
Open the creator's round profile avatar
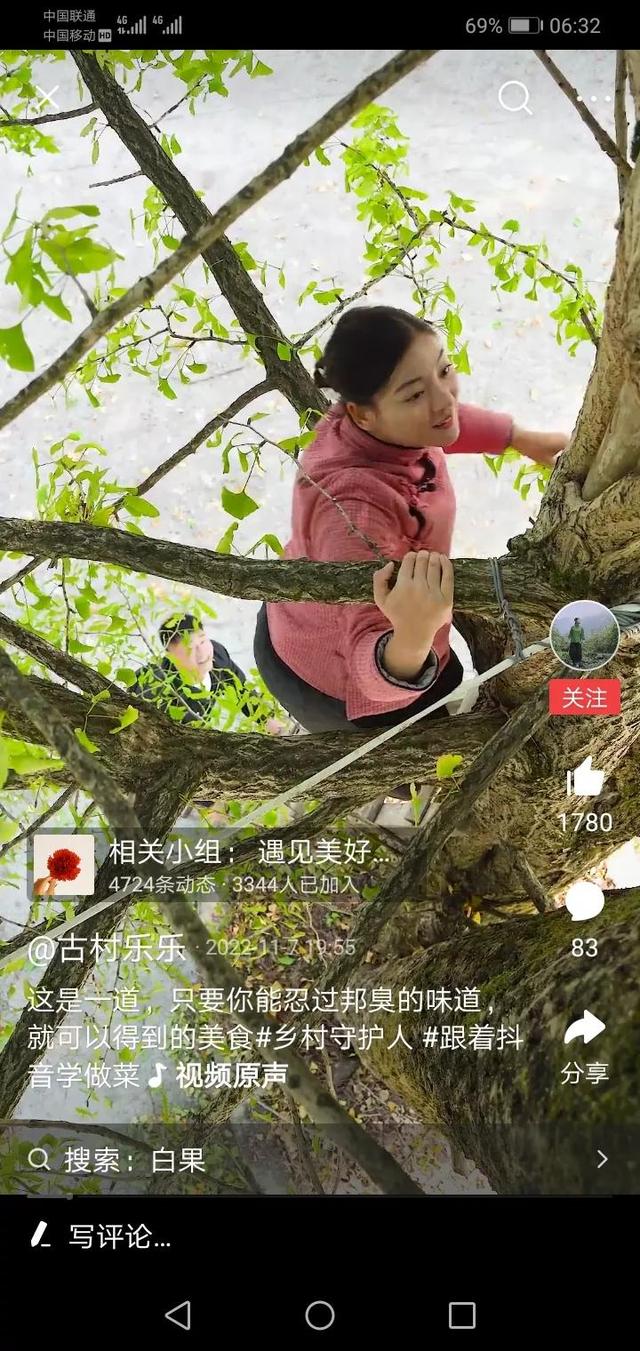pos(585,635)
